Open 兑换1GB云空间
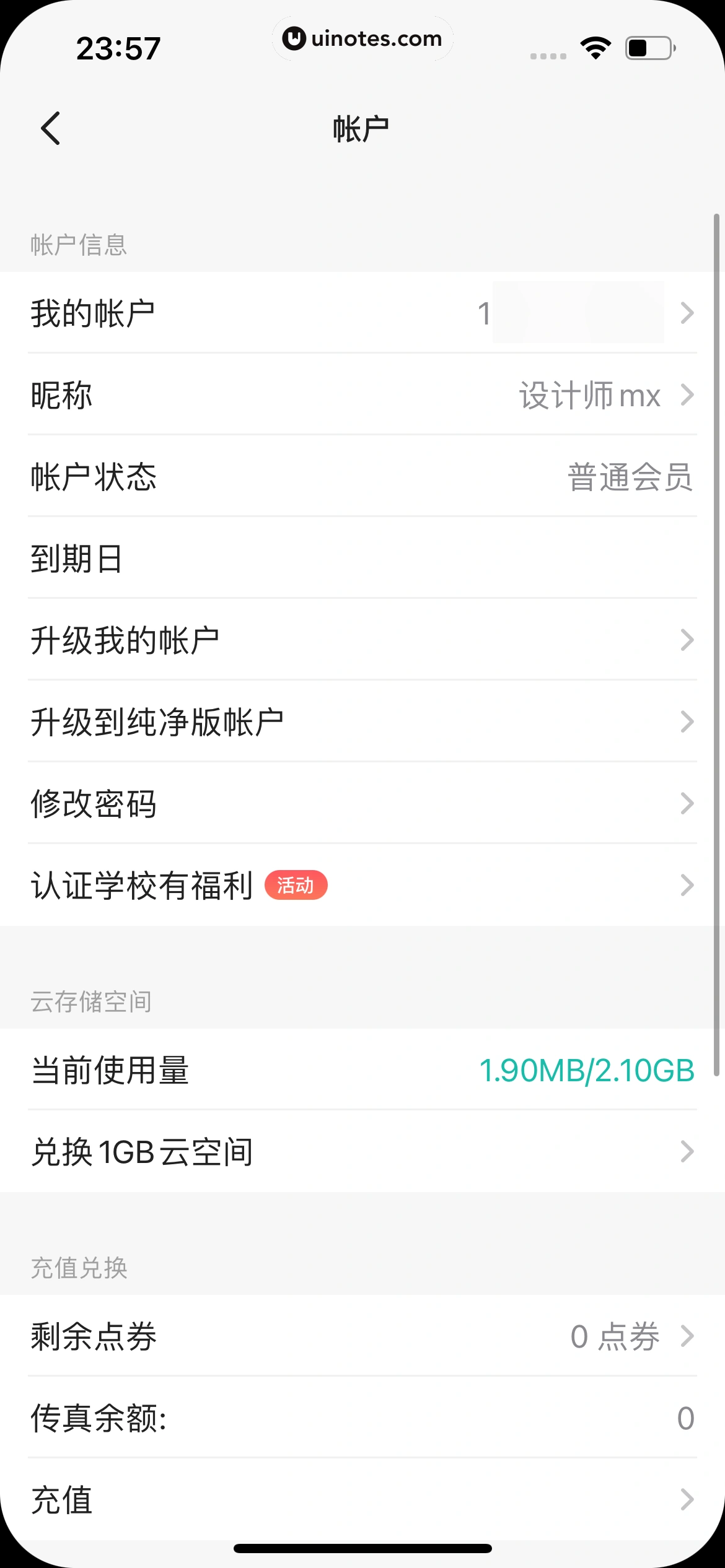Image resolution: width=725 pixels, height=1568 pixels. [x=362, y=1152]
